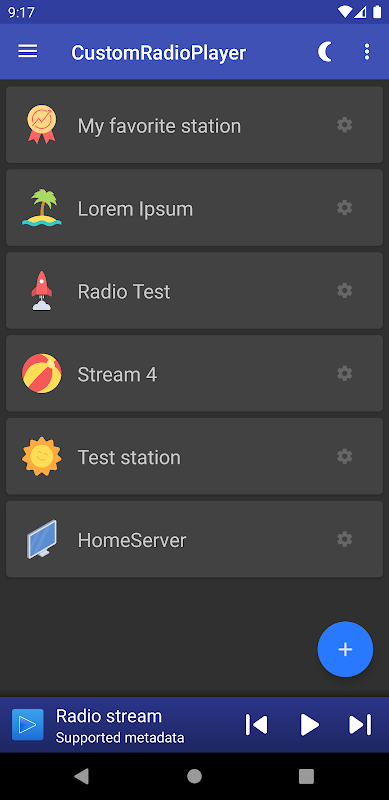Select the Lorem Ipsum station
This screenshot has height=800, width=389.
point(194,208)
